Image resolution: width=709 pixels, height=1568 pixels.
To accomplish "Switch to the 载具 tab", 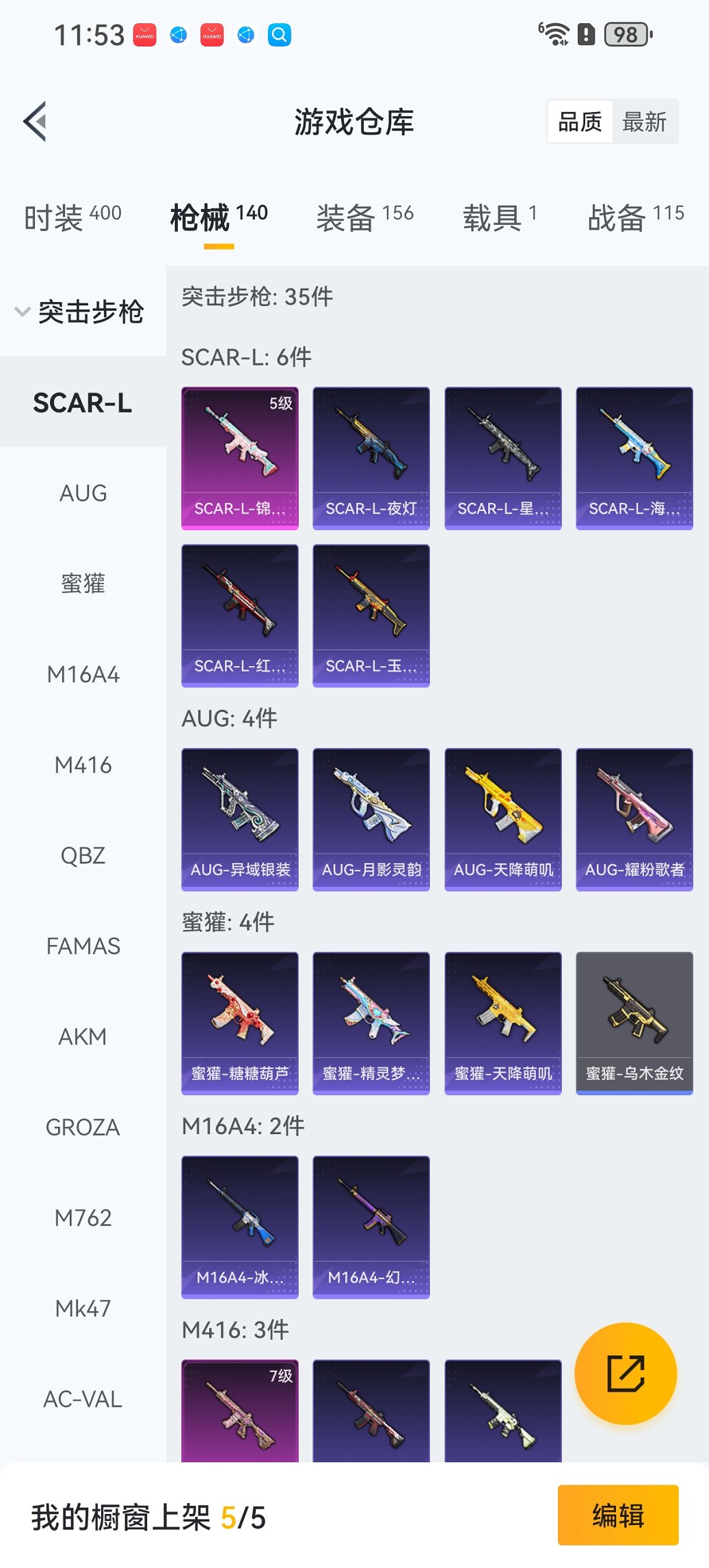I will [x=499, y=217].
